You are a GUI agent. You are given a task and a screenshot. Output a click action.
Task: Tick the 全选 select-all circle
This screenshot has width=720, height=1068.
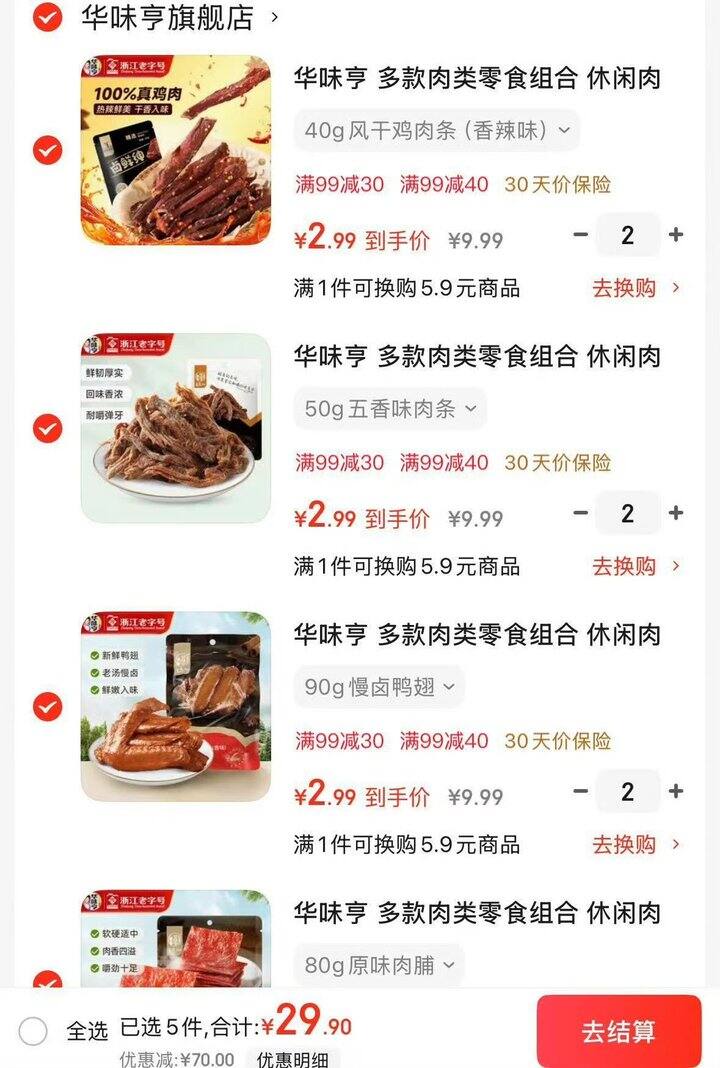point(33,1031)
